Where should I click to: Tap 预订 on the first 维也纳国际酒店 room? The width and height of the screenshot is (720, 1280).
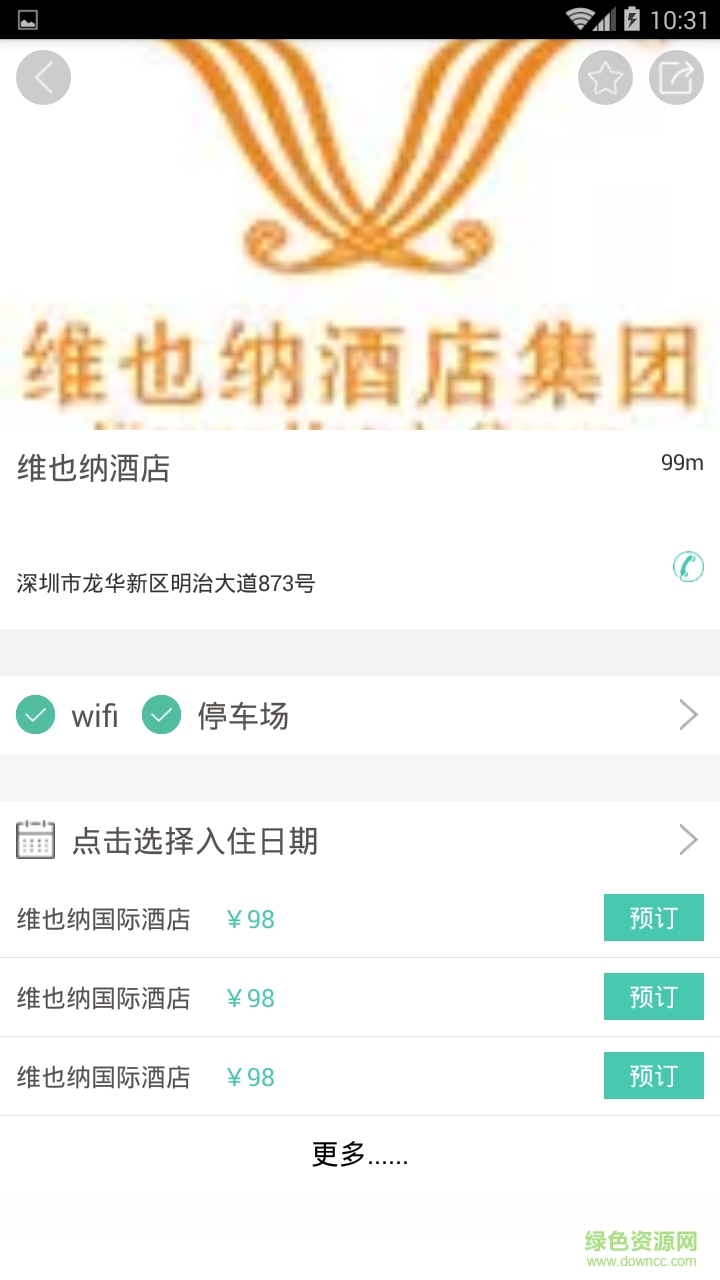pos(654,917)
